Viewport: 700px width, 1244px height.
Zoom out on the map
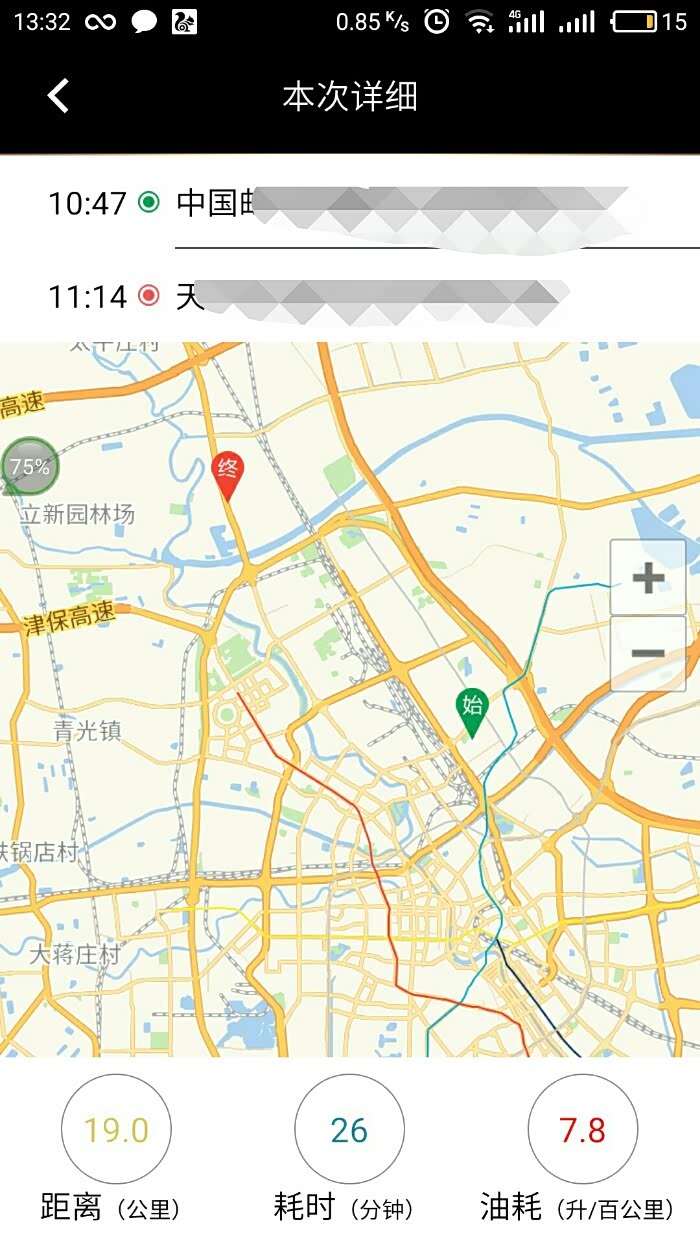pyautogui.click(x=648, y=654)
